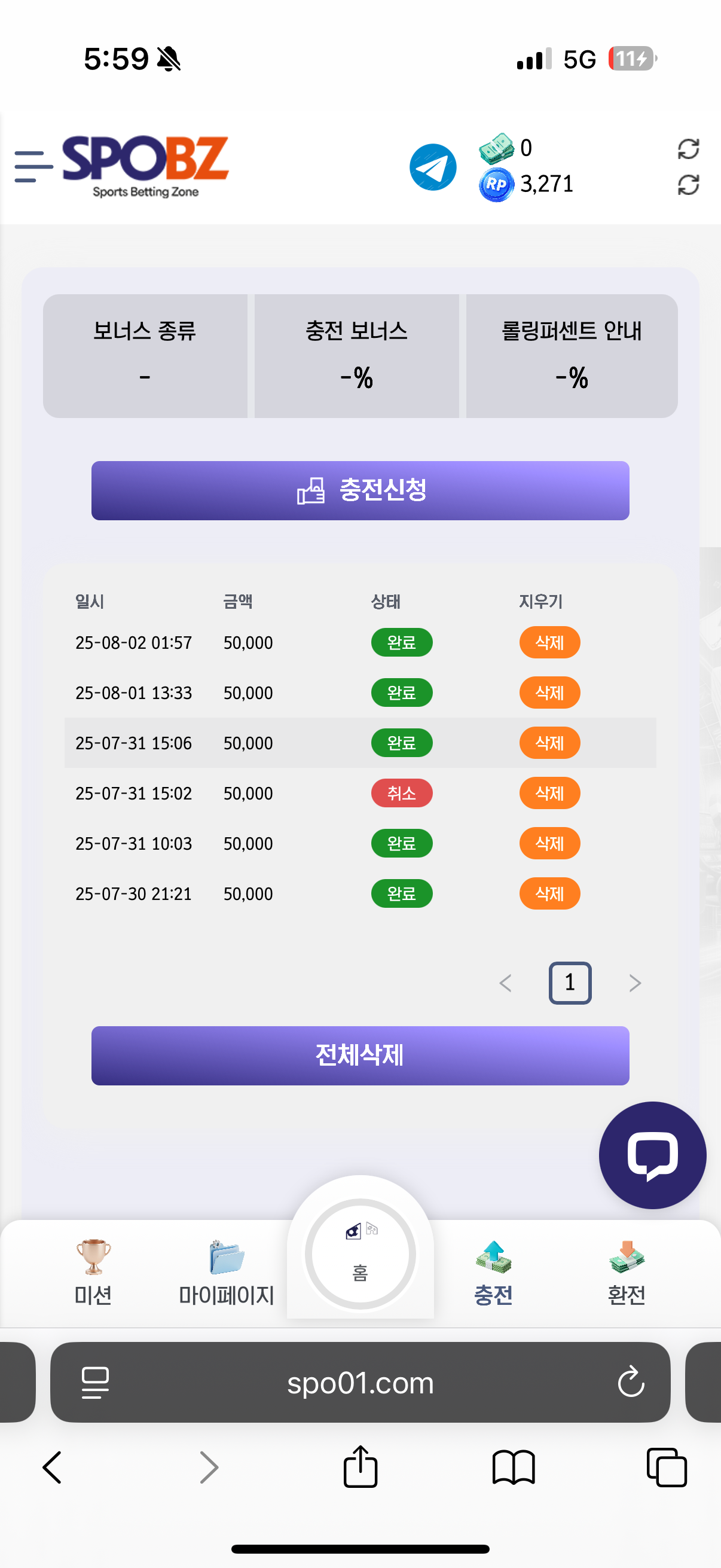Viewport: 721px width, 1568px height.
Task: Tap 전체삭제 to delete all records
Action: tap(360, 1055)
